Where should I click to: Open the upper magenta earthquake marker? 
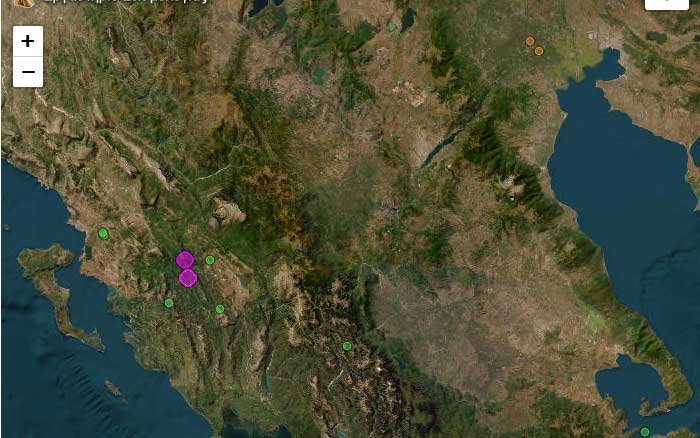pyautogui.click(x=184, y=260)
